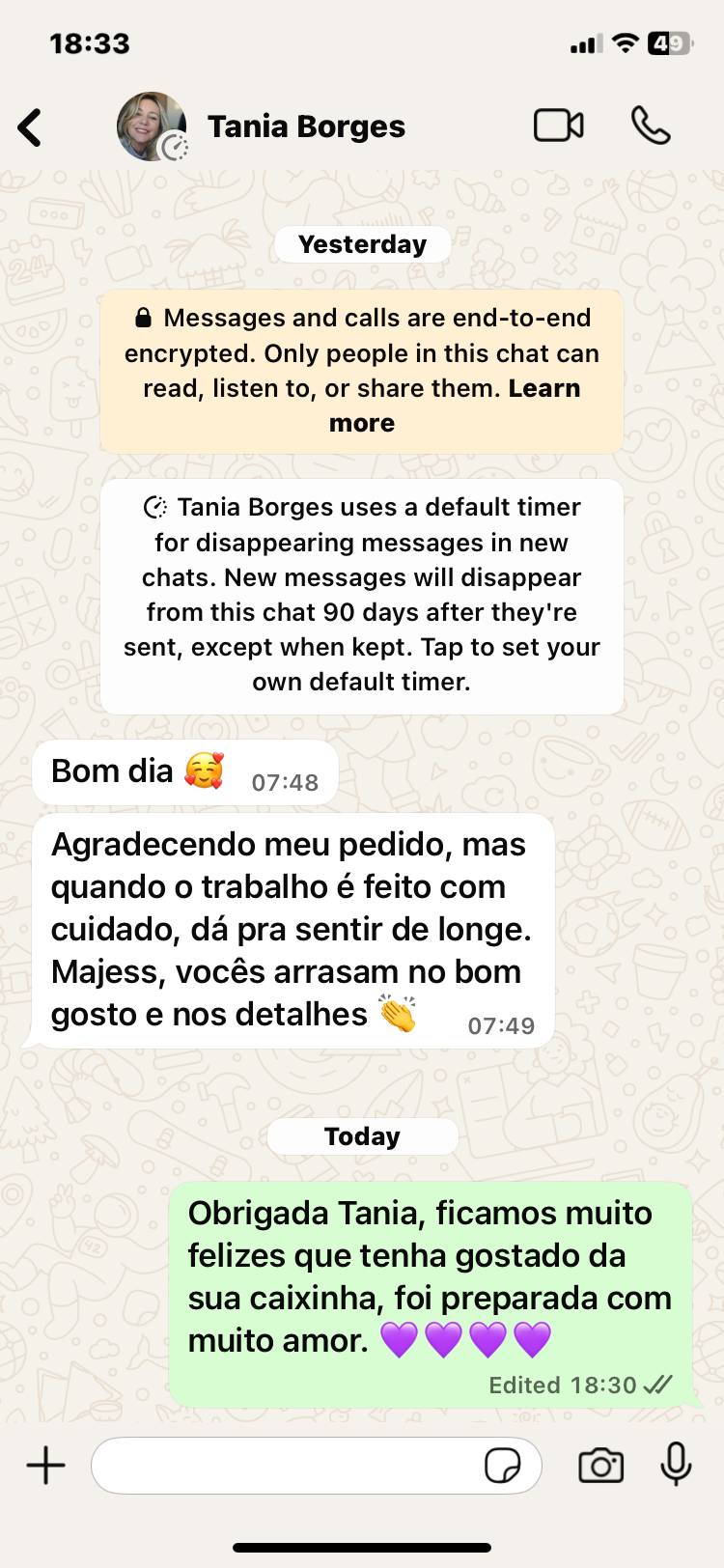
Task: Start a voice call with Tania Borges
Action: pos(650,126)
